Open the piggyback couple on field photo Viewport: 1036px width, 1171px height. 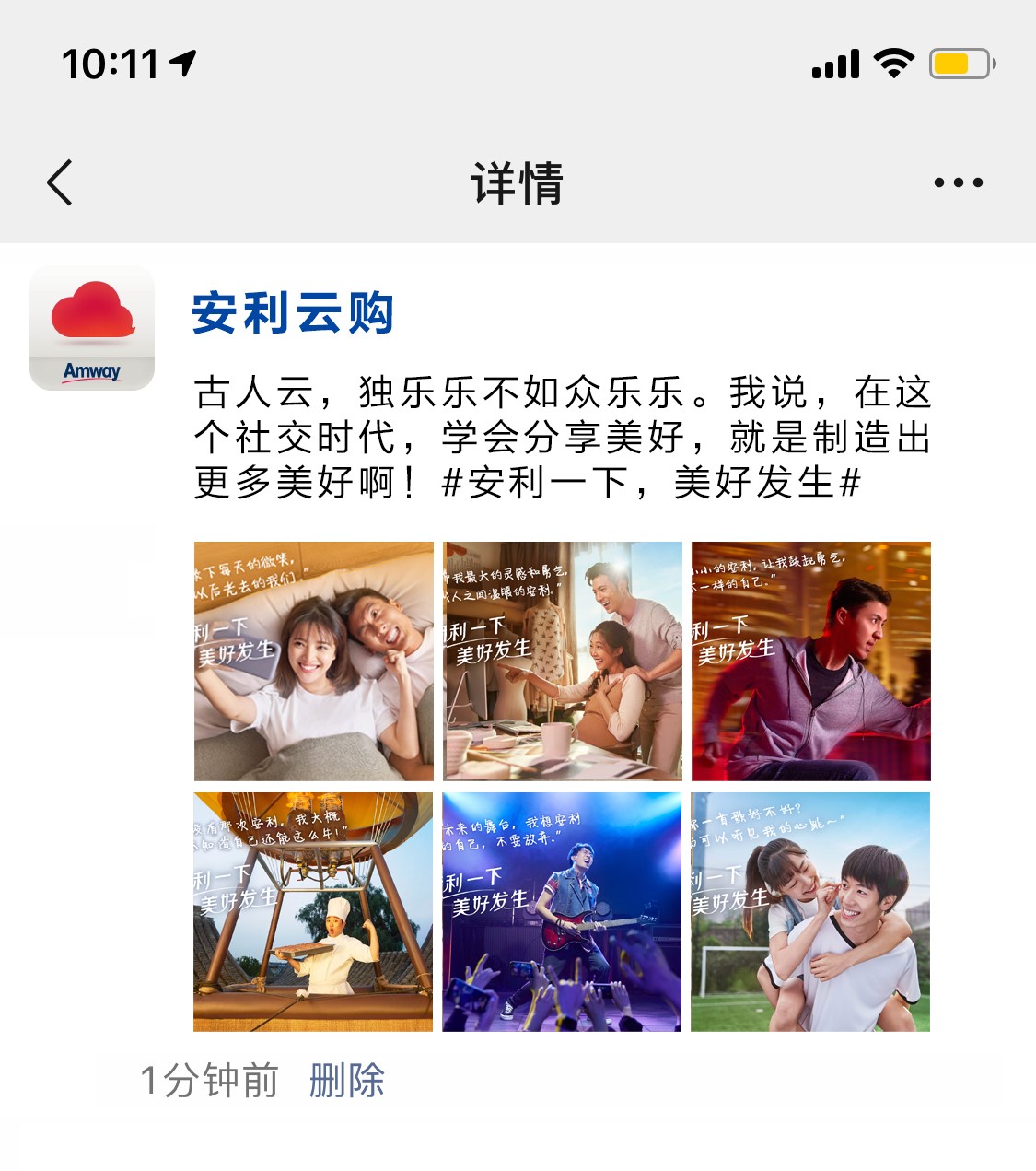pos(810,911)
